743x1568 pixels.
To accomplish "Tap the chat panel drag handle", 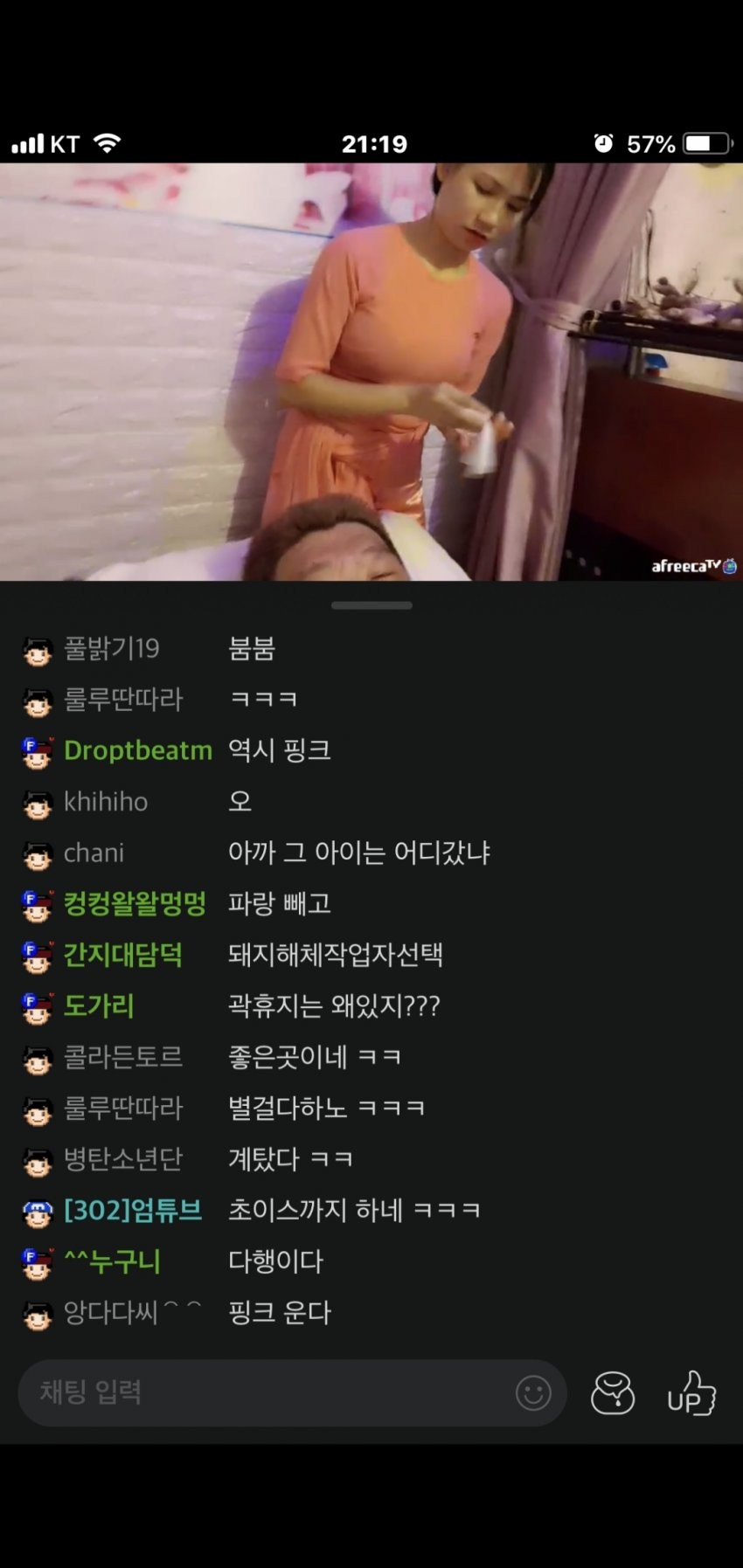I will tap(371, 604).
